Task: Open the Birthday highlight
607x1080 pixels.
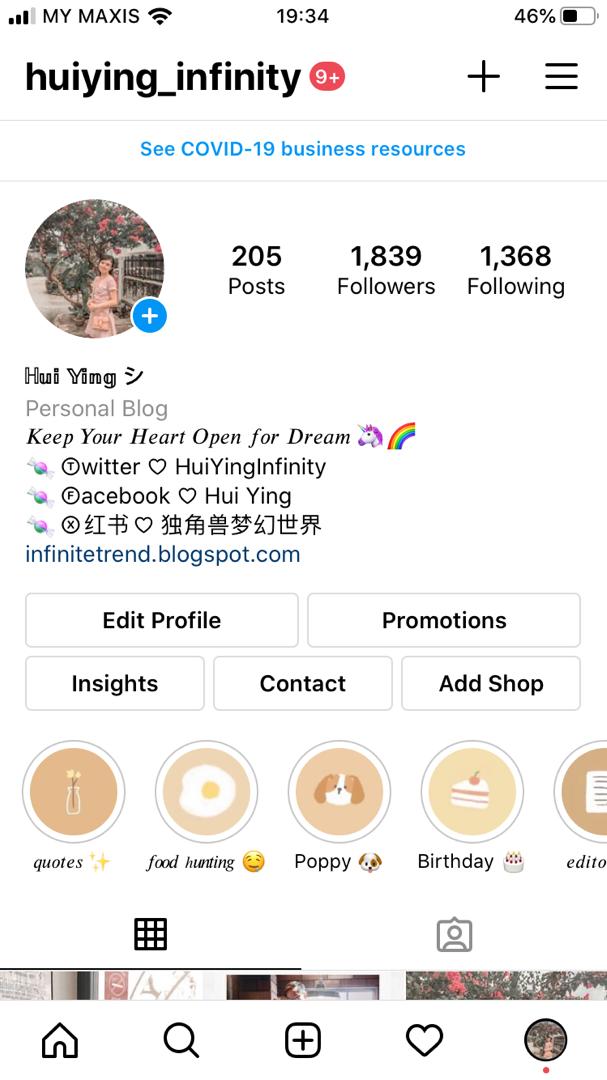Action: coord(472,792)
